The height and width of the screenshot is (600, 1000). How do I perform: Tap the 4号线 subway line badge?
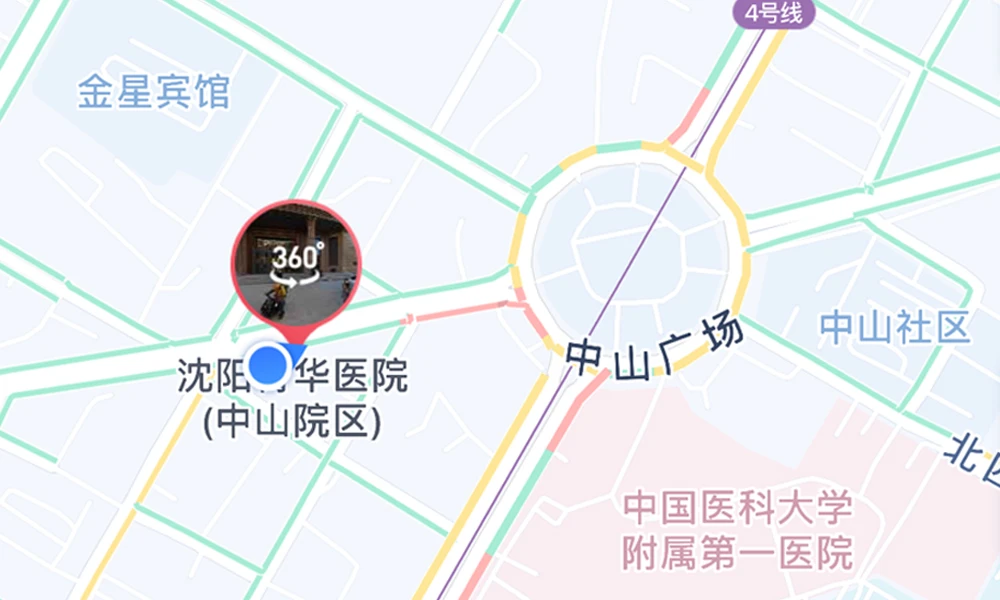click(773, 14)
